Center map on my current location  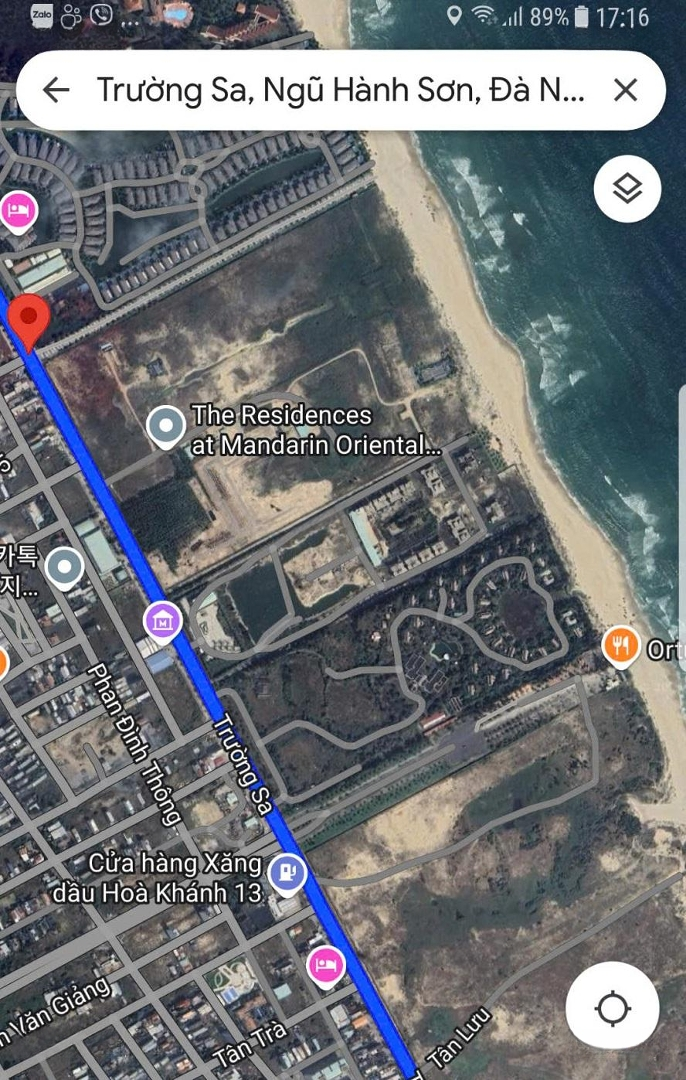[x=612, y=1007]
